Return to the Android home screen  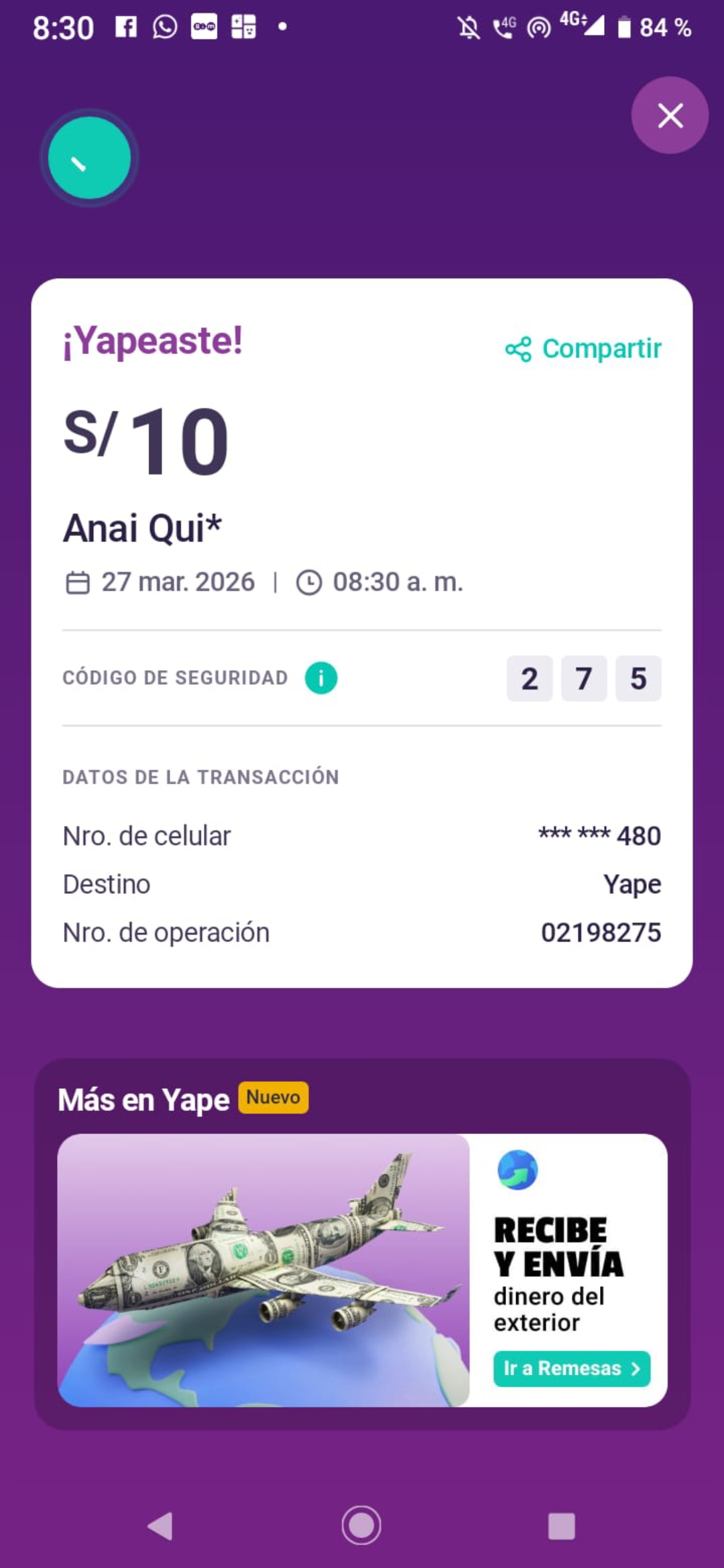point(361,1526)
